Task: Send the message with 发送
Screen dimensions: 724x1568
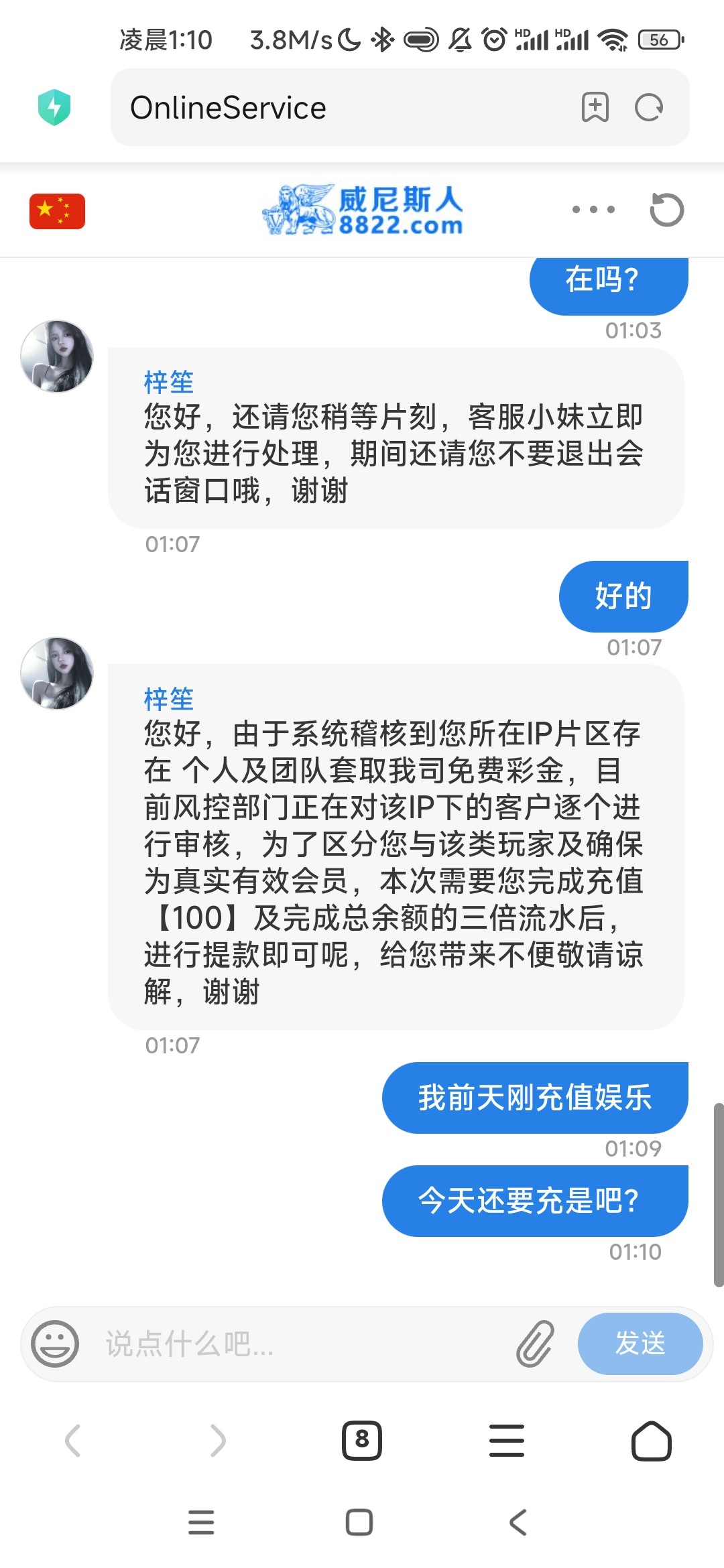Action: click(x=640, y=1344)
